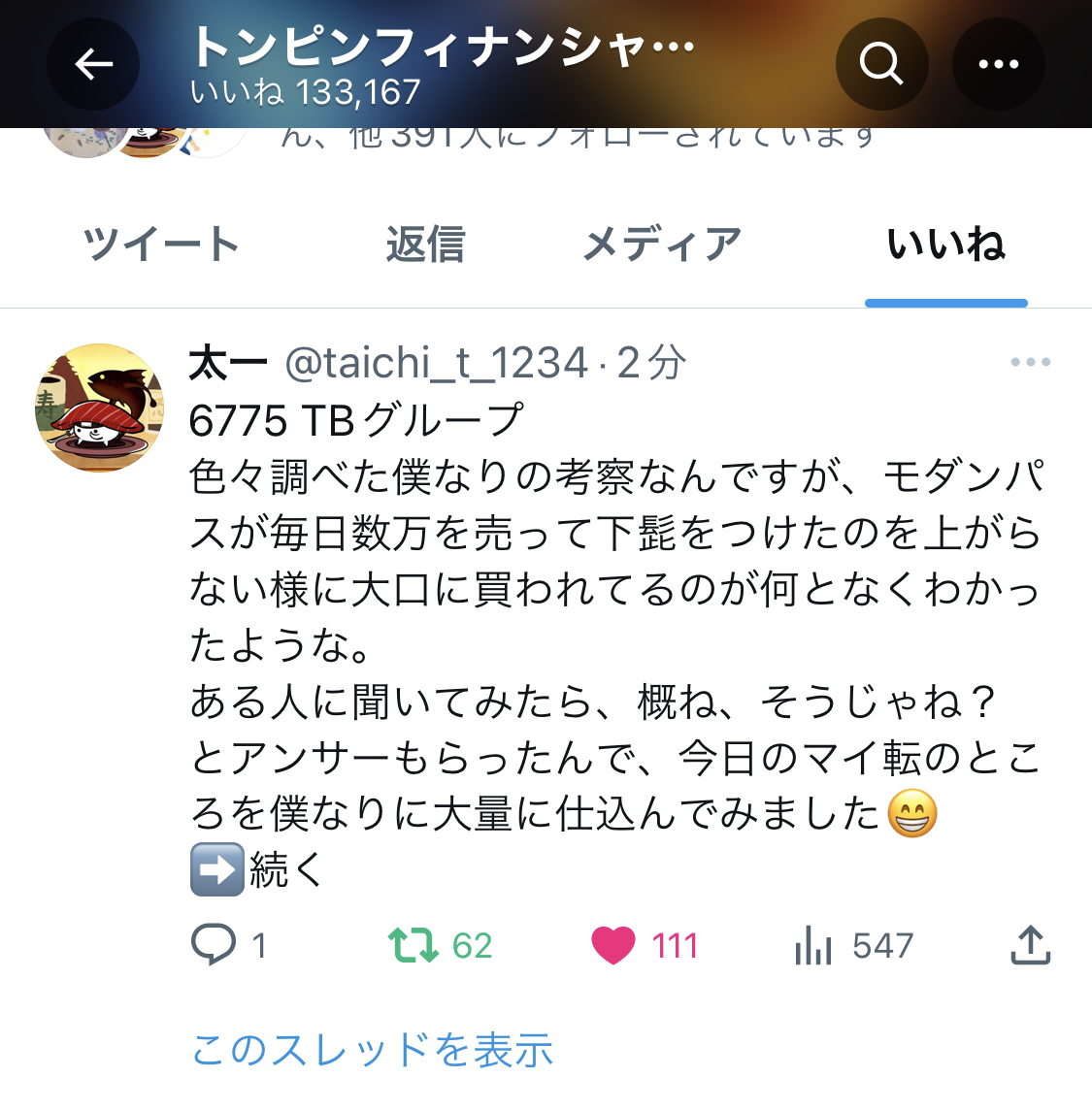Open the 返信 tab
This screenshot has height=1110, width=1092.
(424, 245)
